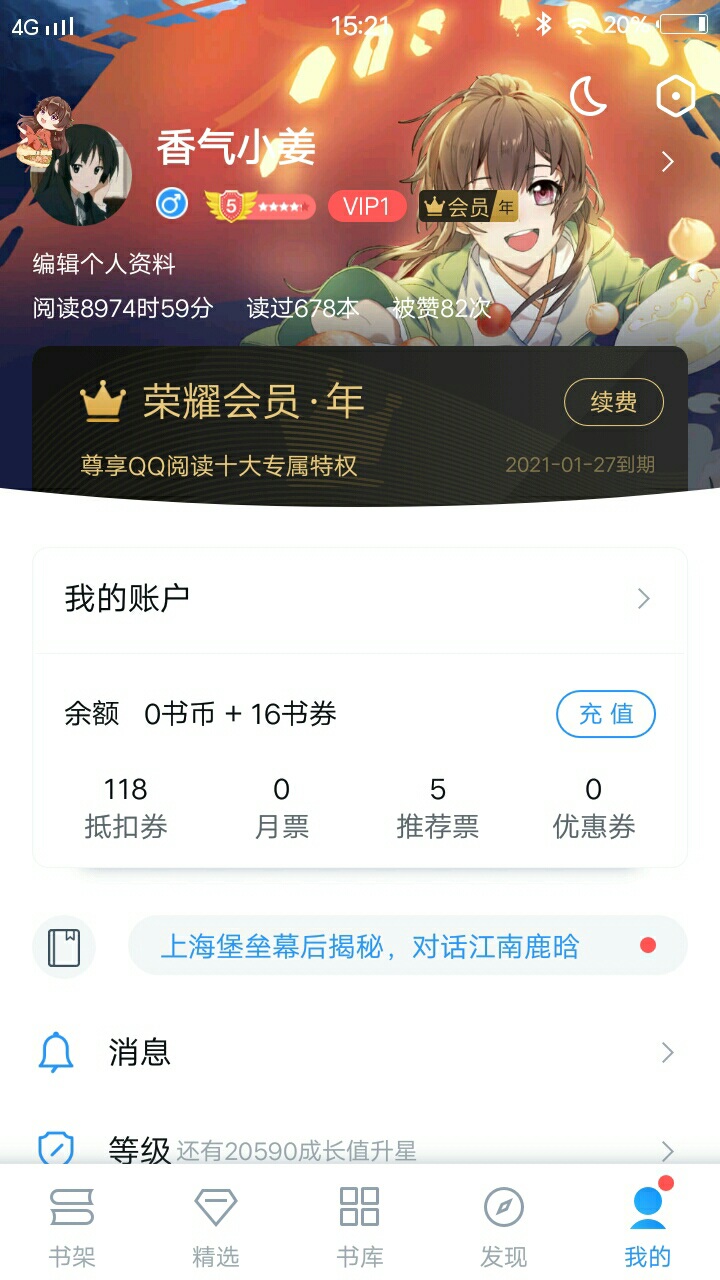The width and height of the screenshot is (720, 1280).
Task: View 118 抵扣券 vouchers
Action: click(x=126, y=808)
